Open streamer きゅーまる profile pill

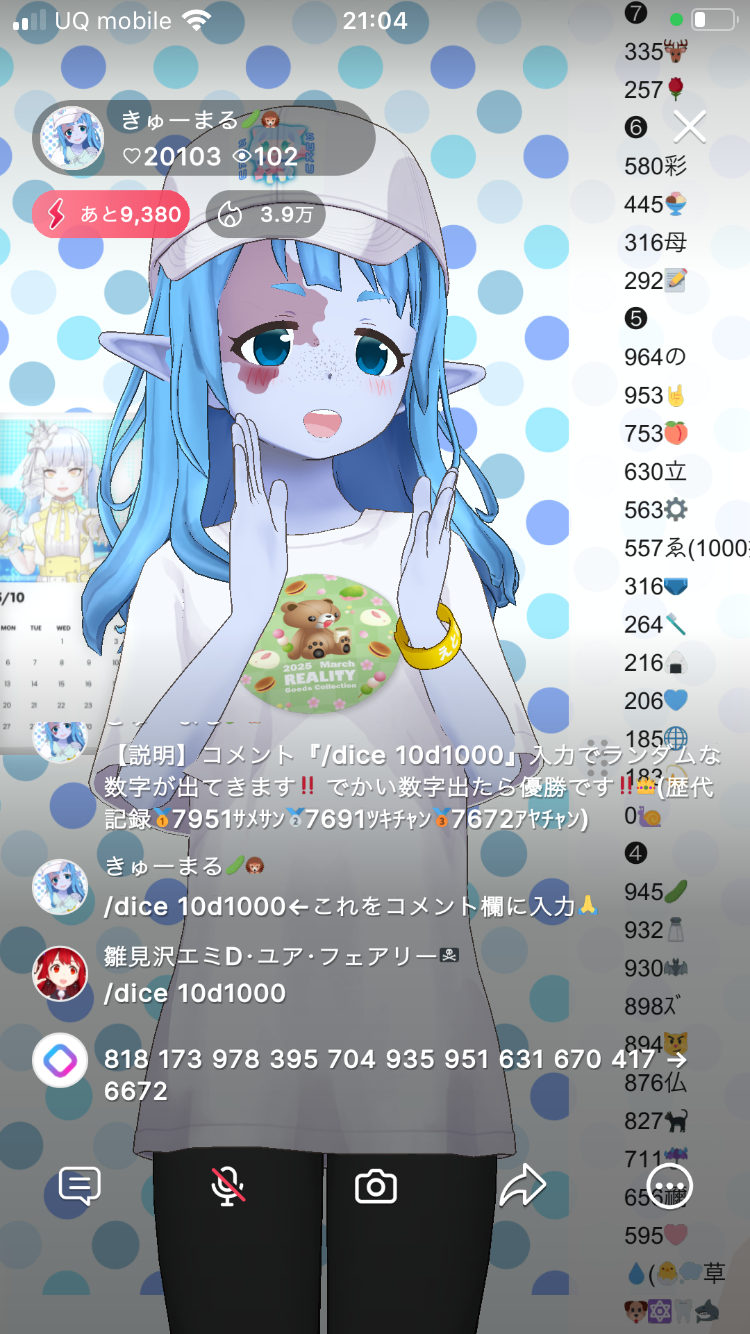pos(204,138)
